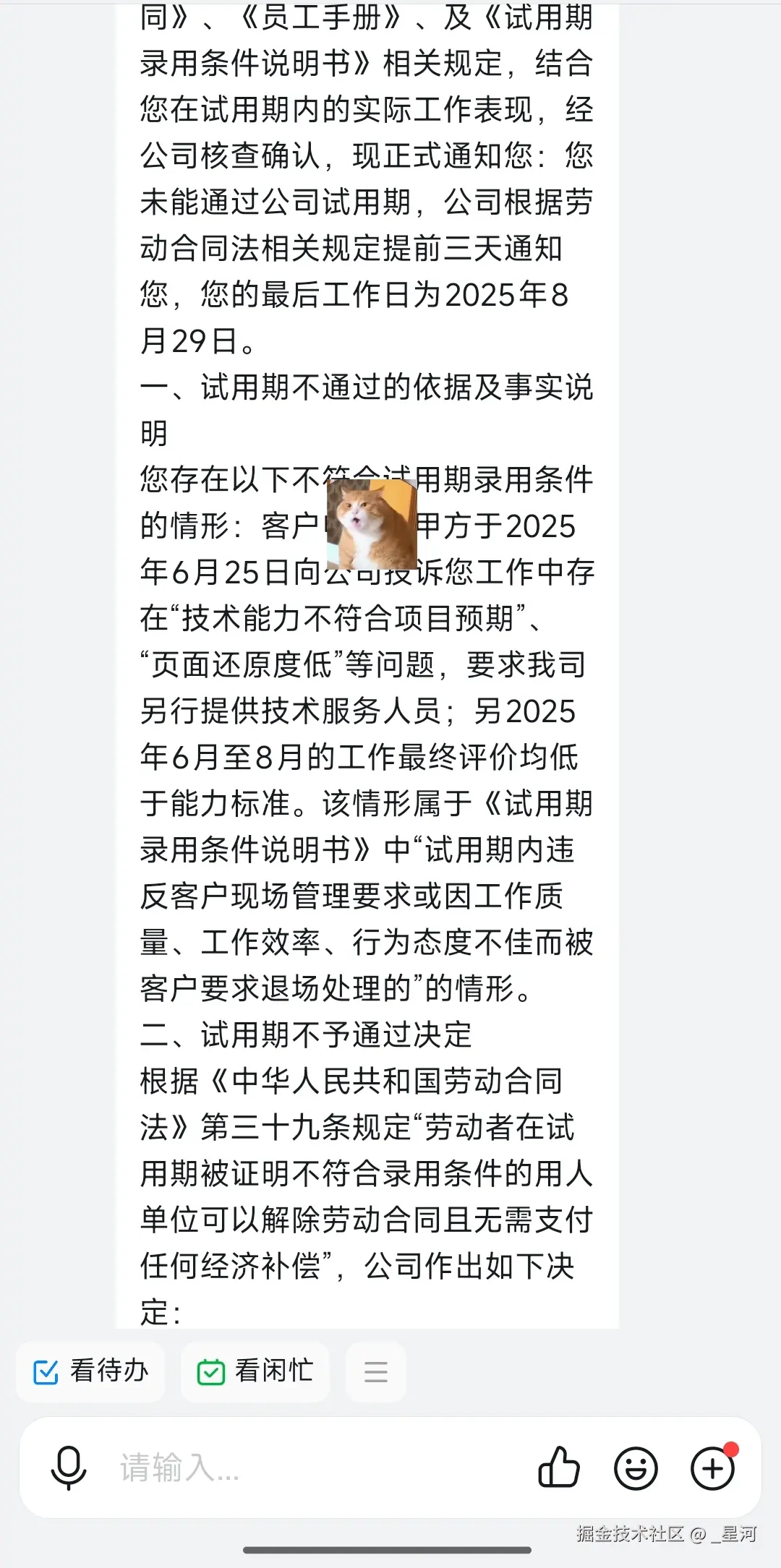Switch to voice input with microphone

[69, 1468]
